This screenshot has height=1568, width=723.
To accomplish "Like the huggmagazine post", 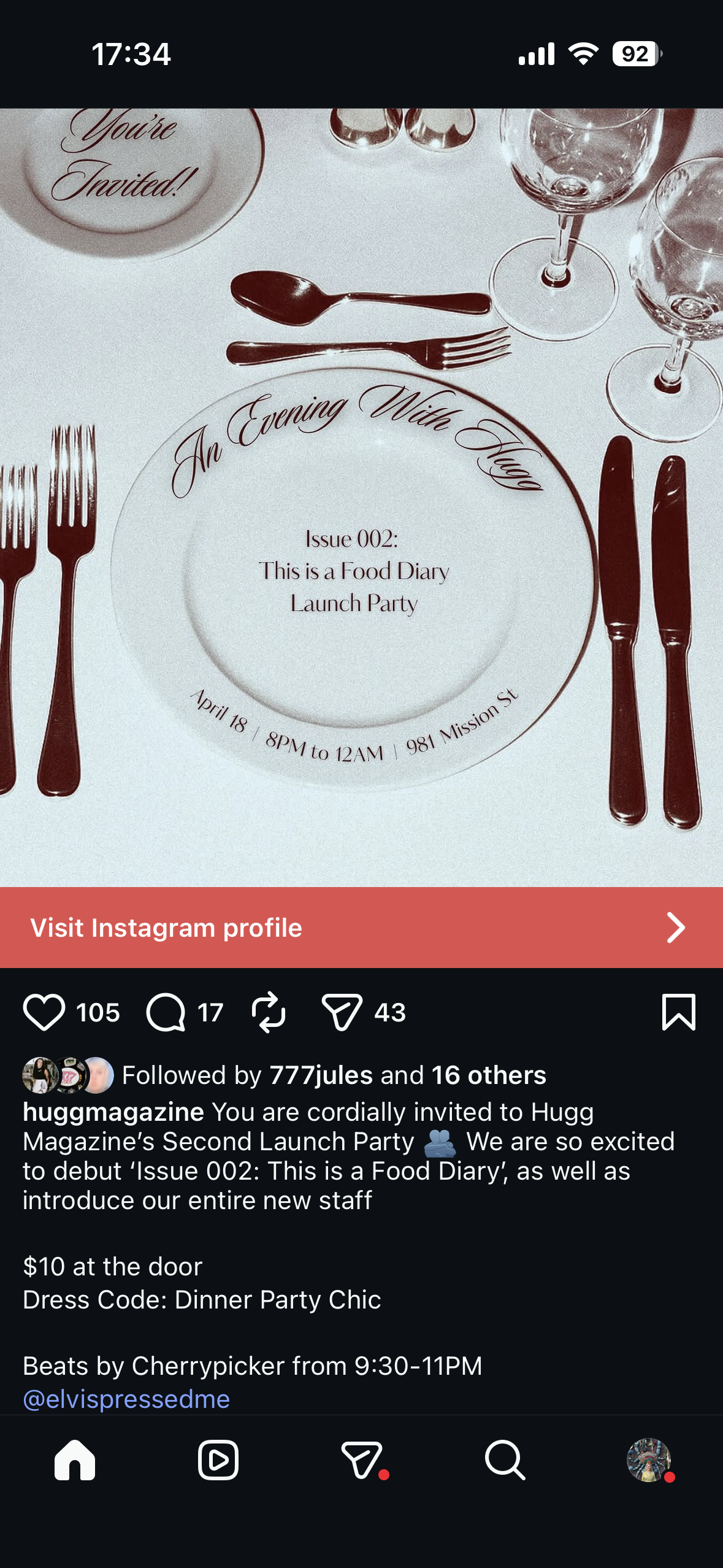I will coord(44,1012).
